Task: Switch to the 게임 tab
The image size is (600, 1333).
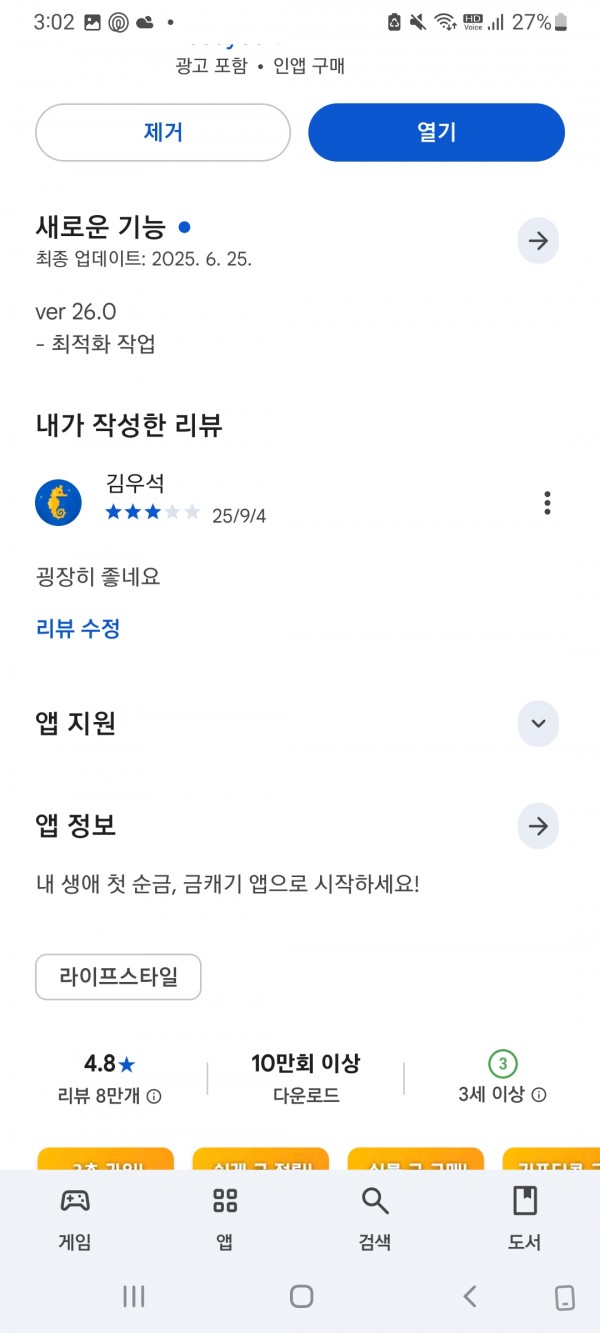Action: [75, 1218]
